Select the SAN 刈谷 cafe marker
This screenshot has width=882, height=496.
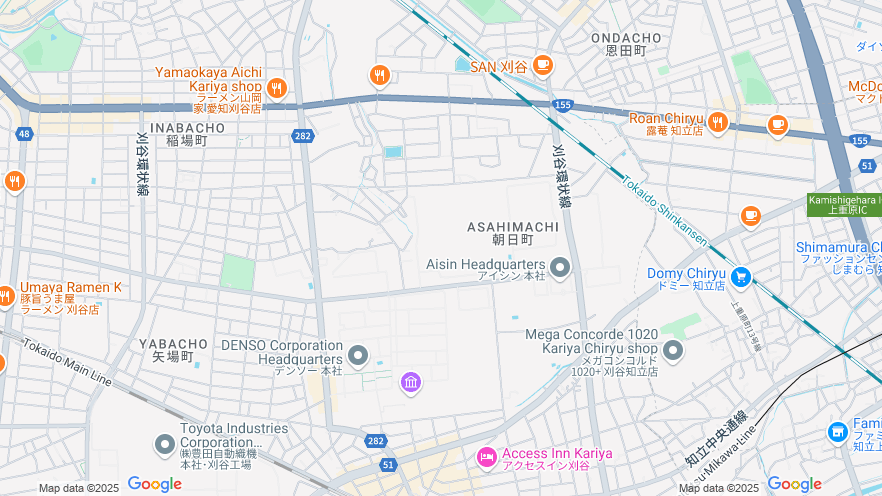click(x=542, y=66)
